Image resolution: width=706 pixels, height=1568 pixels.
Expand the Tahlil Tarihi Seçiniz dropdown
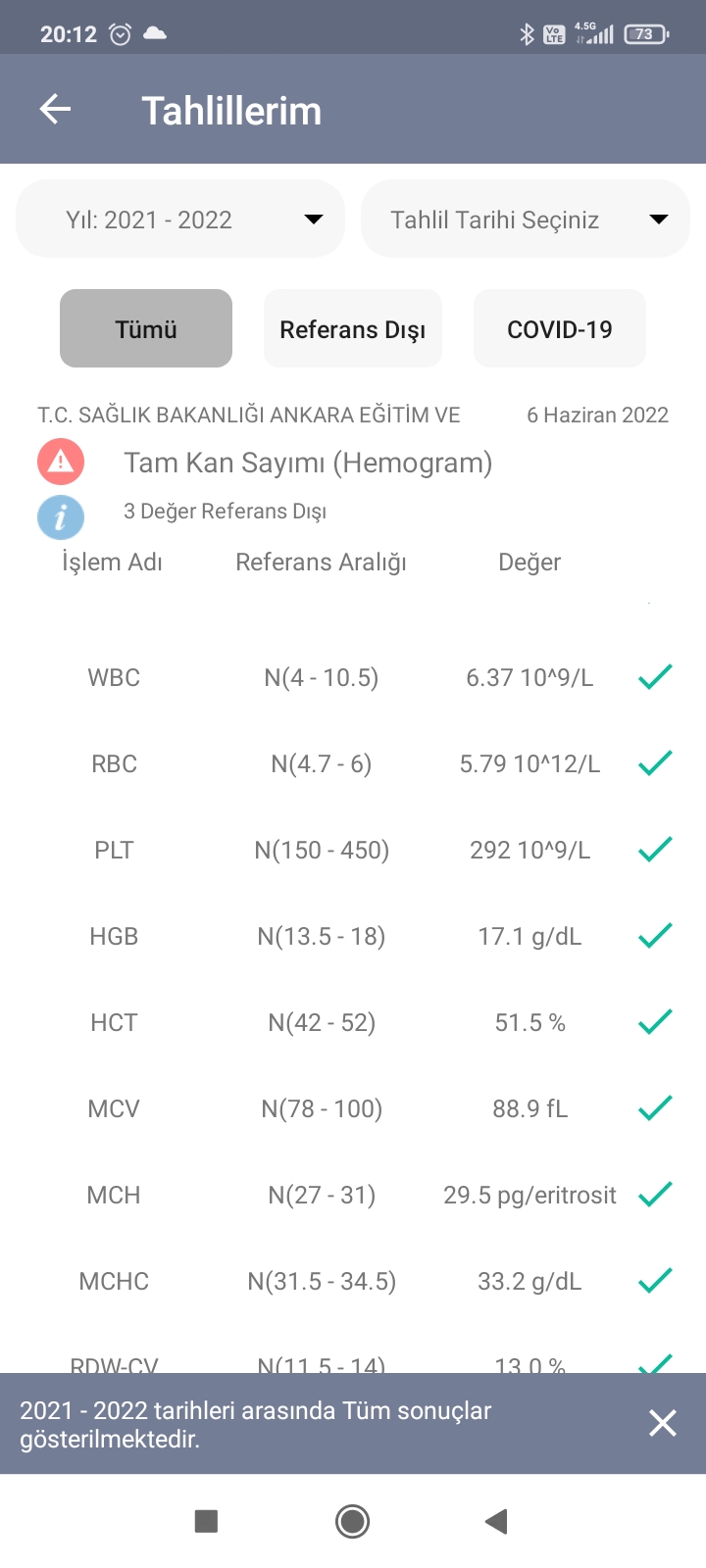pos(526,219)
